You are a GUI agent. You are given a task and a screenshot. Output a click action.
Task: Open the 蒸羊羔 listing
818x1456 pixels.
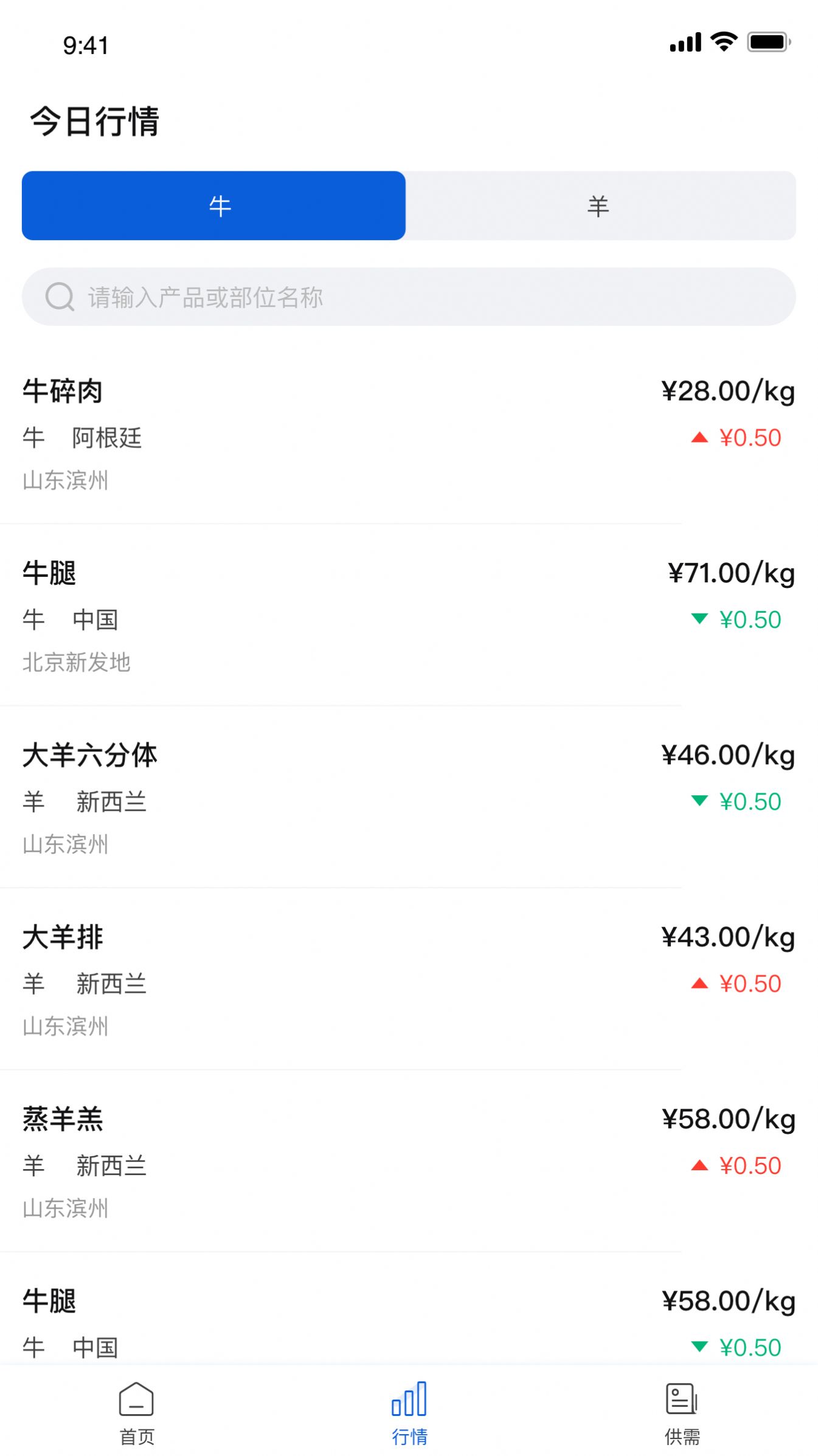pyautogui.click(x=409, y=1161)
